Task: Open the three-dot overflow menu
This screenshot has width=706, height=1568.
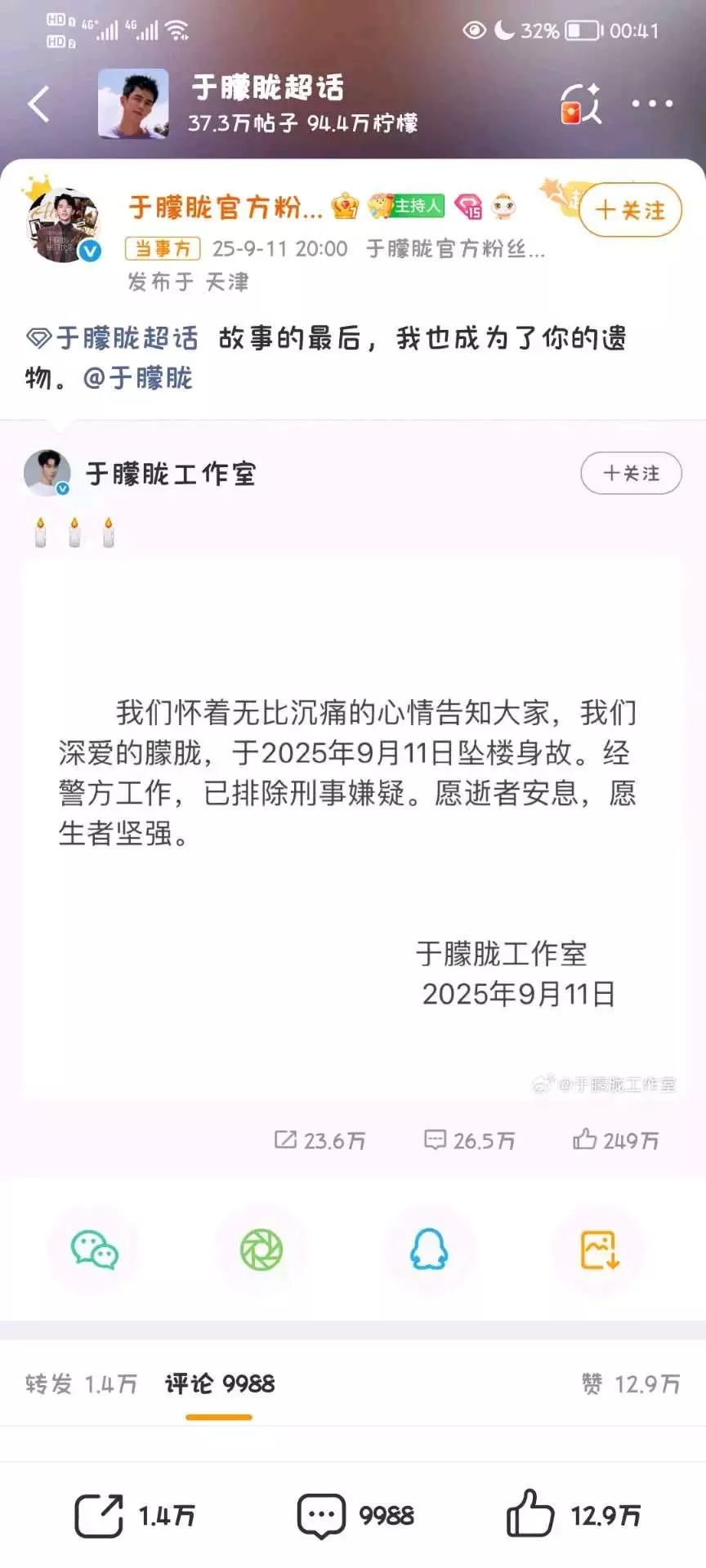Action: [652, 104]
